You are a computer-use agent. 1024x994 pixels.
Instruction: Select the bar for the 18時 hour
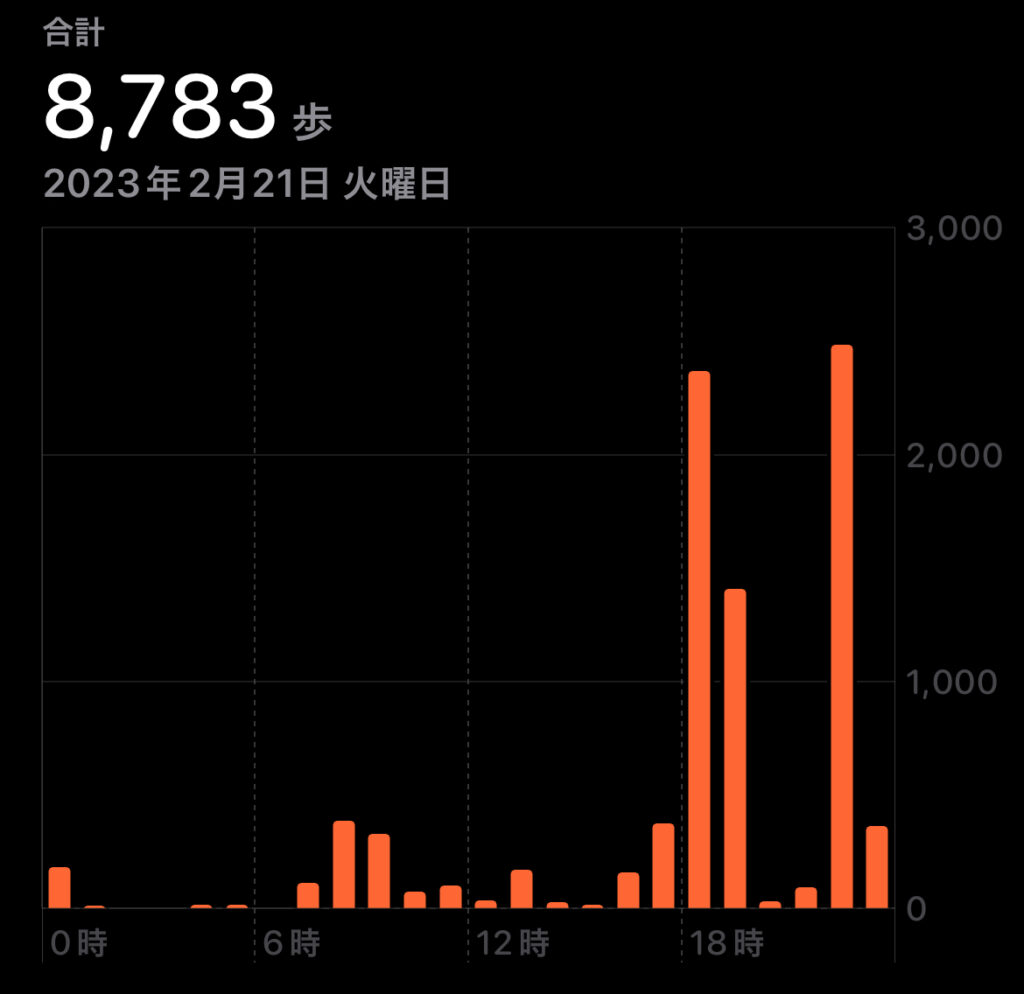699,640
